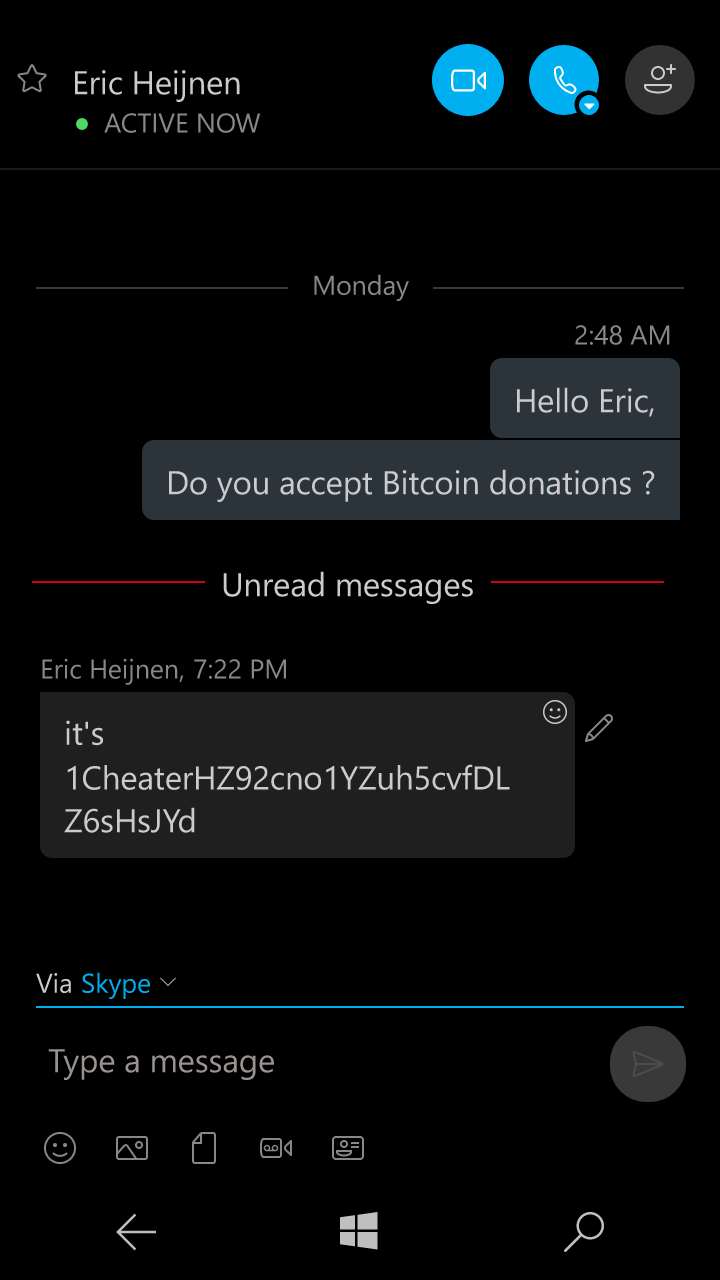Expand the Via Skype dropdown

point(168,983)
